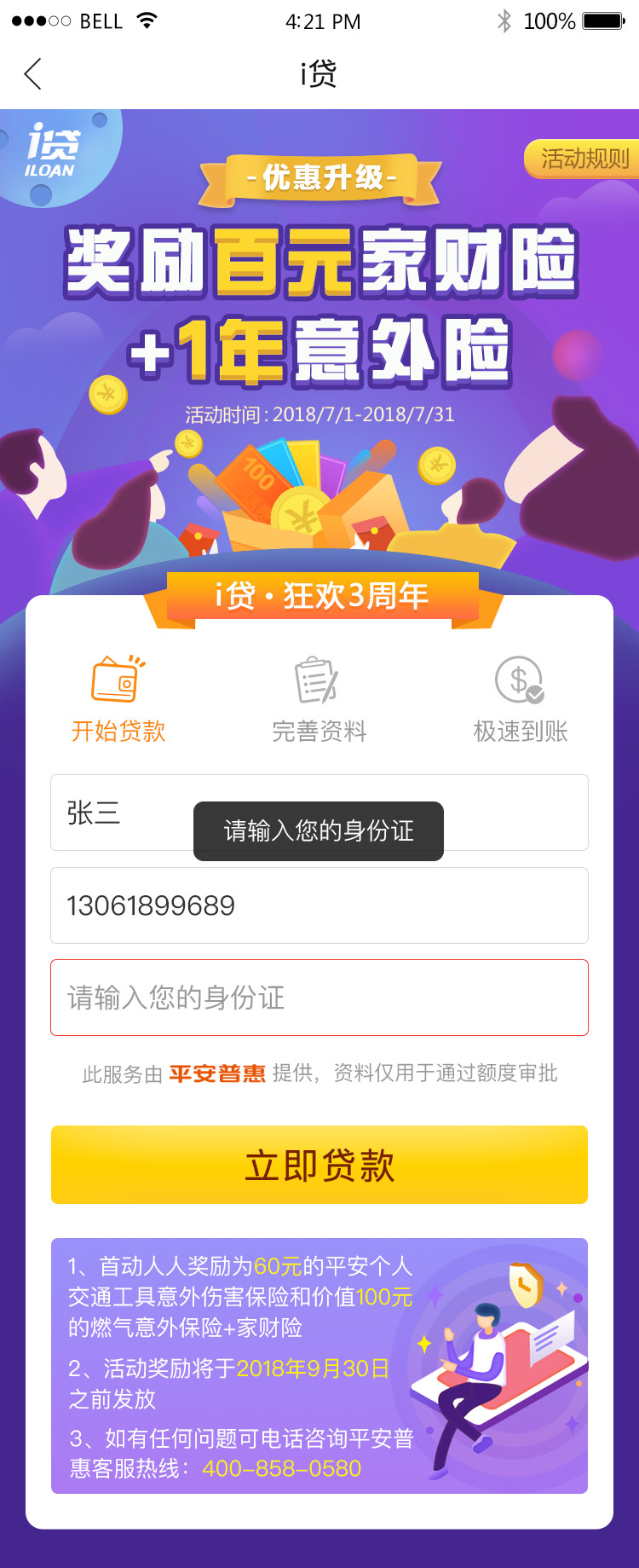Image resolution: width=639 pixels, height=1568 pixels.
Task: Focus the 请输入您的身份证 ID field
Action: pyautogui.click(x=319, y=998)
